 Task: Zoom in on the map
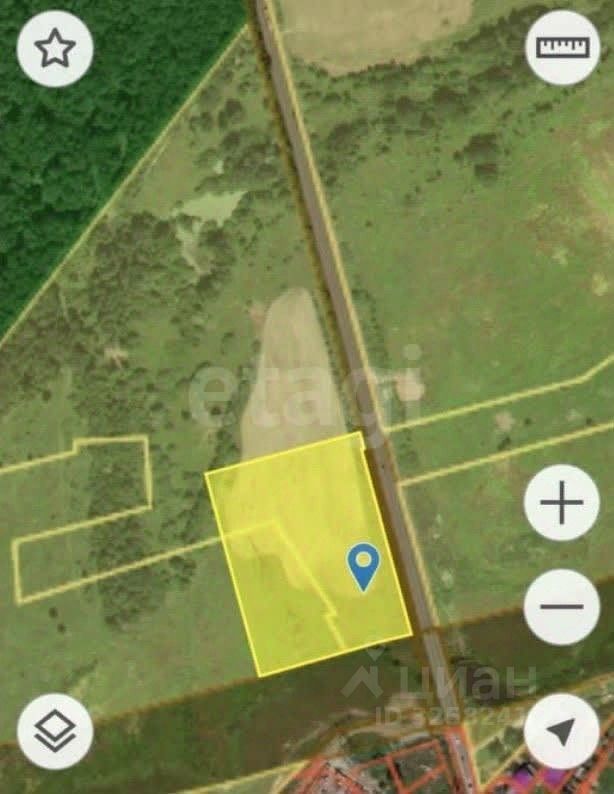tap(562, 502)
